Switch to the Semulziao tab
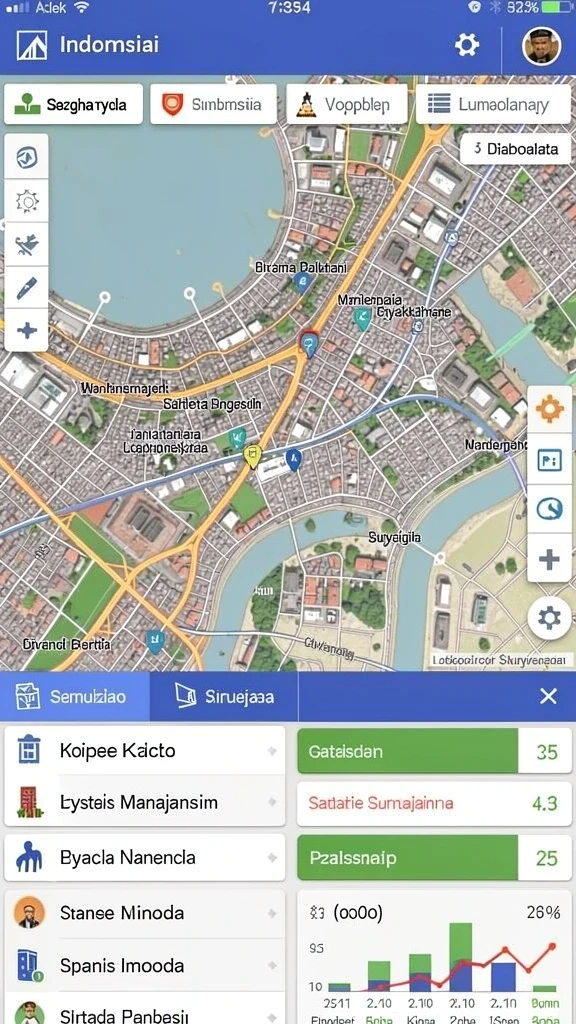Image resolution: width=576 pixels, height=1024 pixels. pyautogui.click(x=74, y=696)
